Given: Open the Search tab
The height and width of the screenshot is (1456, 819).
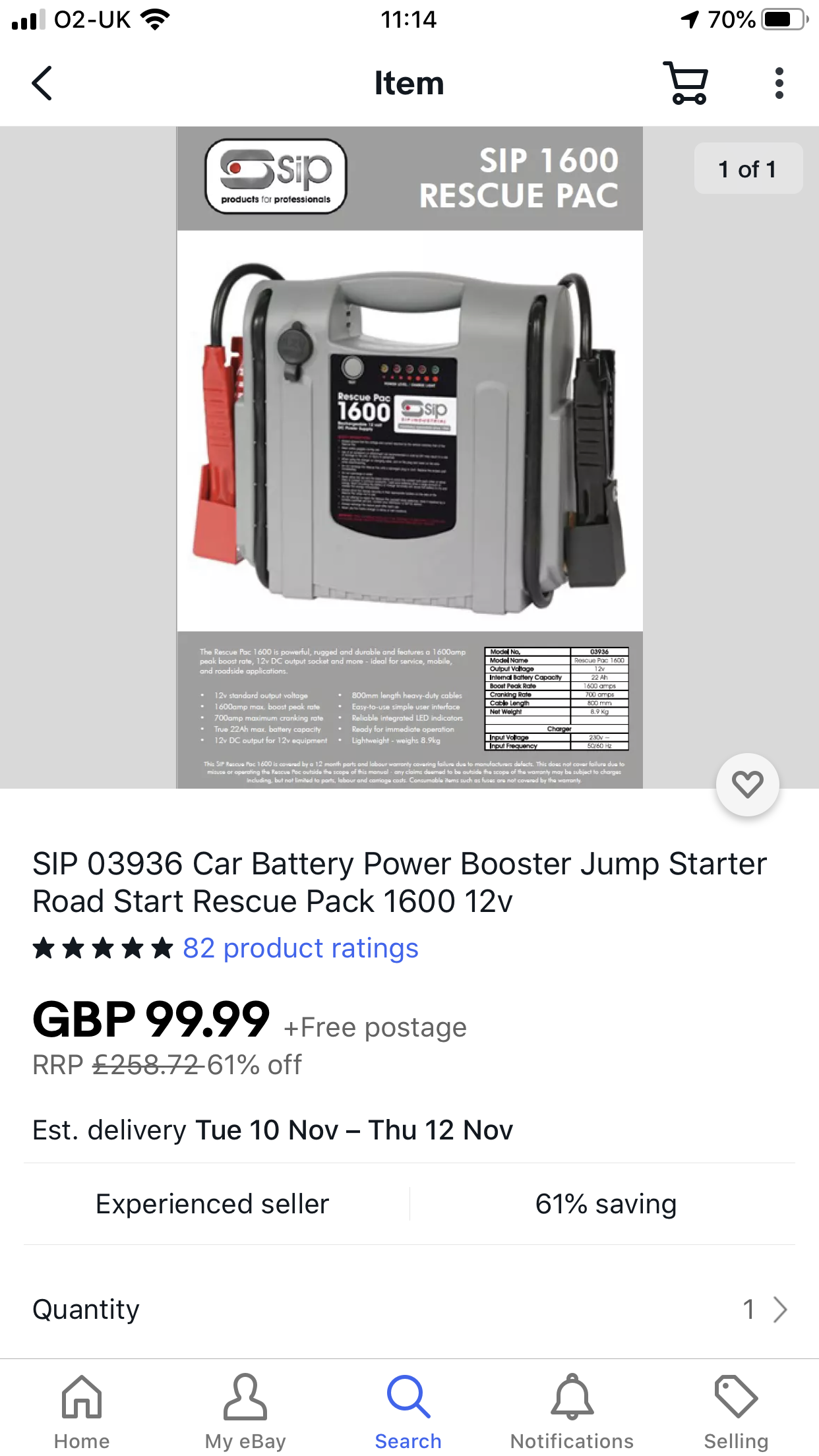Looking at the screenshot, I should point(408,1411).
